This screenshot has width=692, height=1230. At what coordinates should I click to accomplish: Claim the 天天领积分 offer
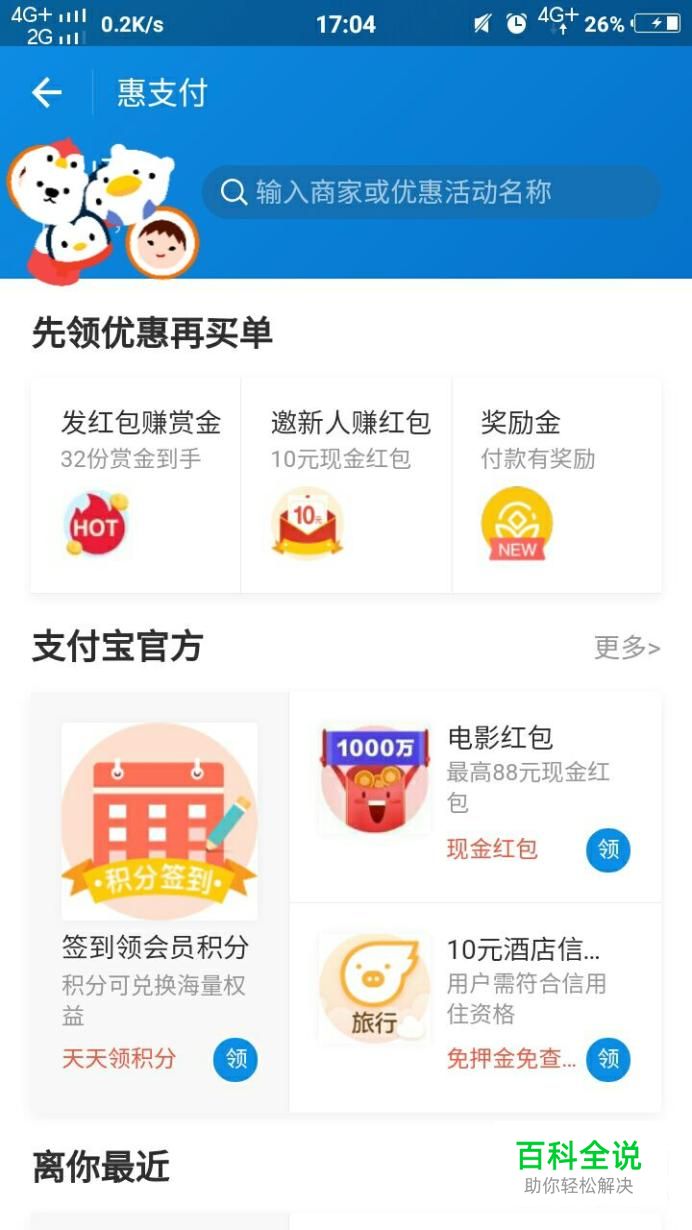[236, 1059]
